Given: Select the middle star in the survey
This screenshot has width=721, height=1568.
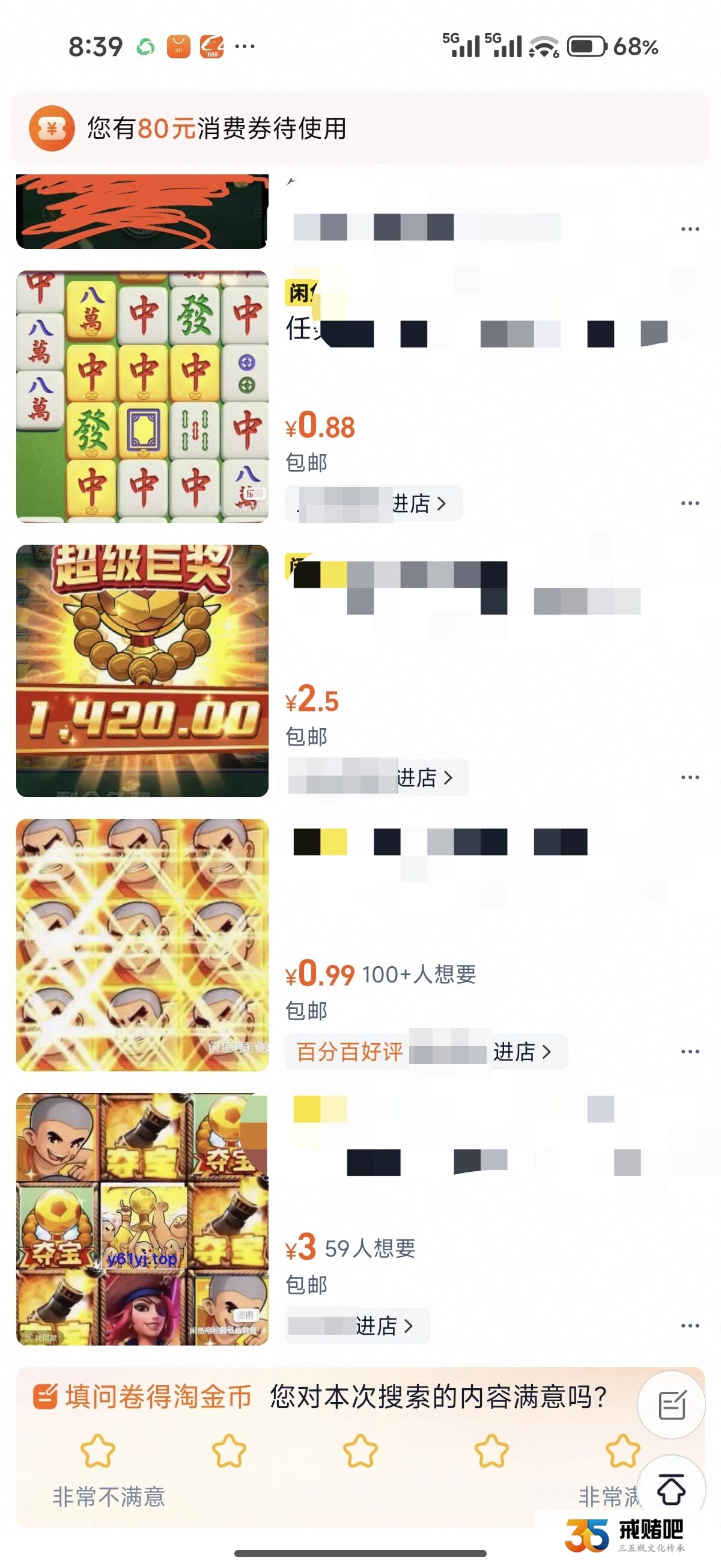Looking at the screenshot, I should tap(360, 1451).
